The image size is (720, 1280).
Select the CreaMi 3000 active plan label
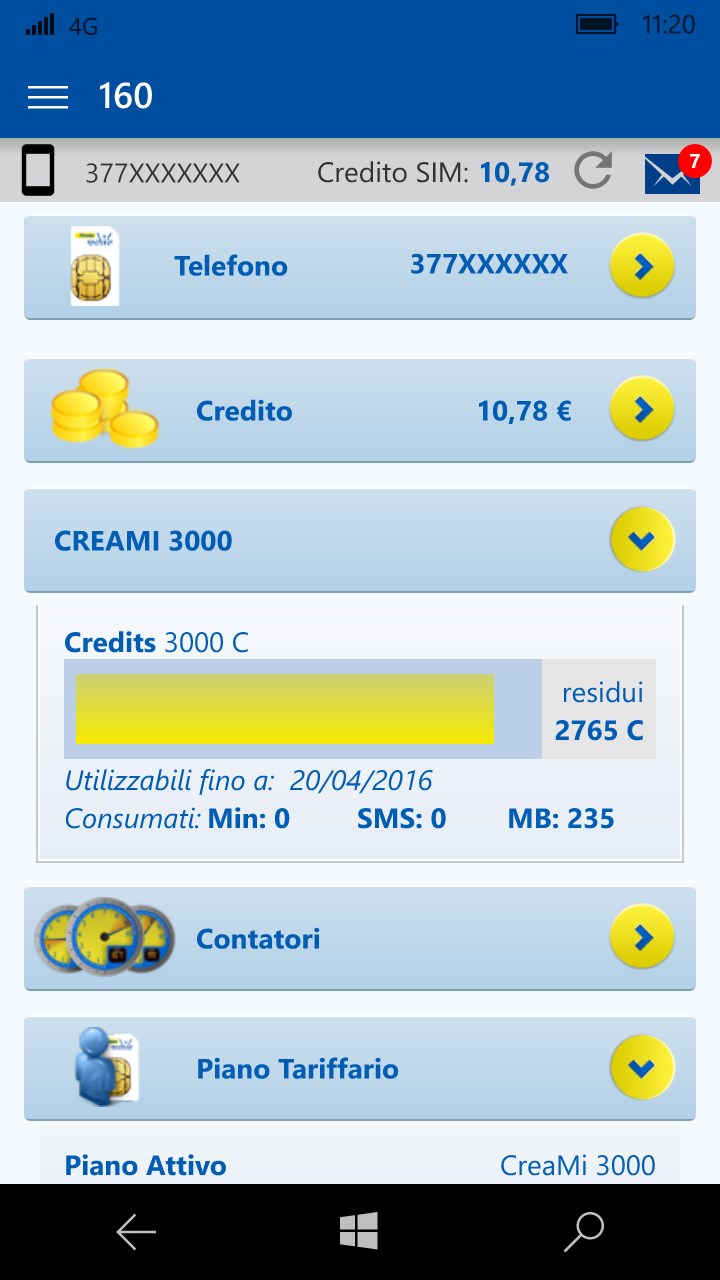(x=578, y=1165)
